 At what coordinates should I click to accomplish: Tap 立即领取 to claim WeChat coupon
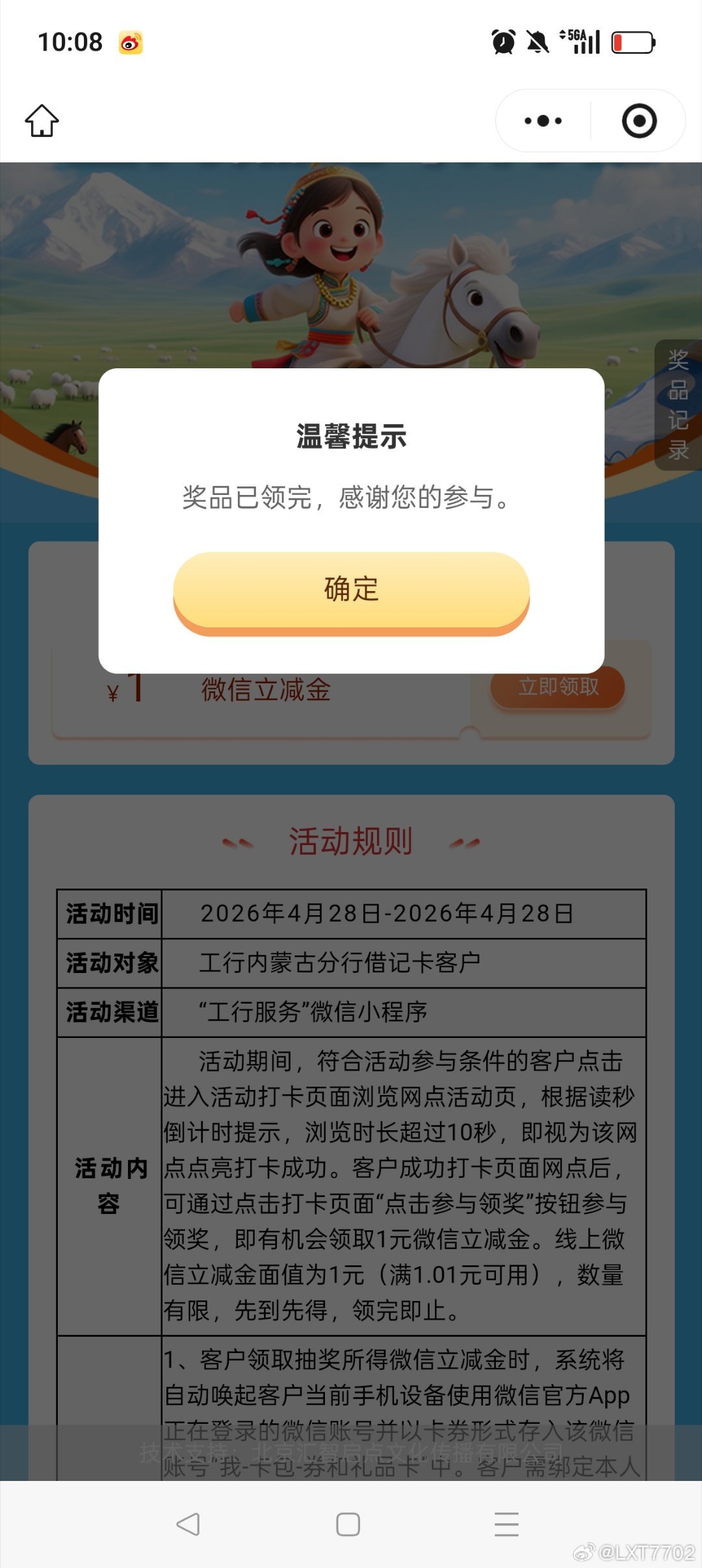(558, 687)
